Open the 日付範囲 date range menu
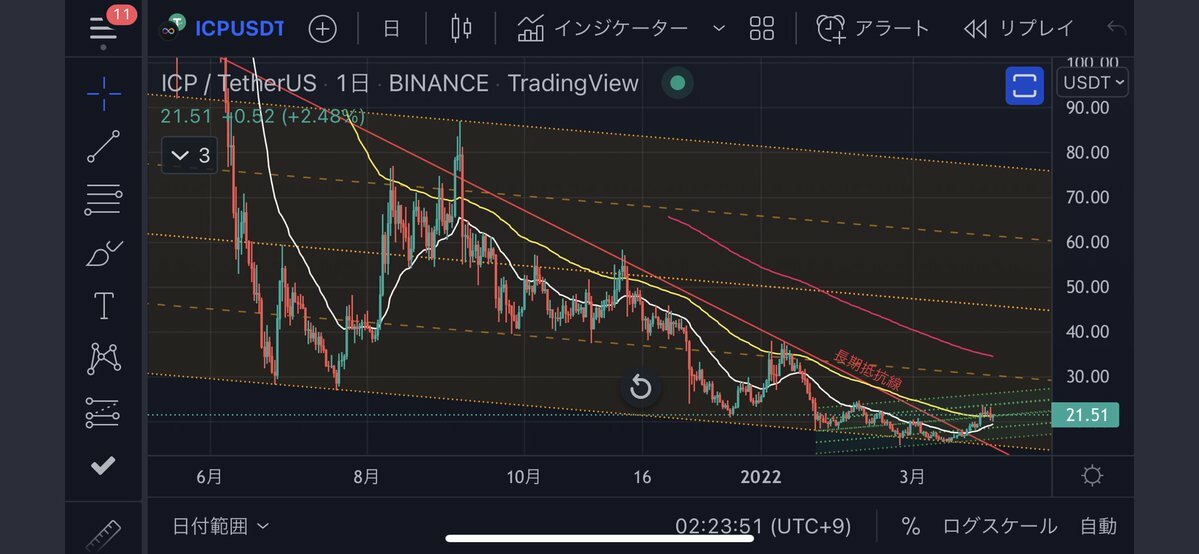The width and height of the screenshot is (1199, 554). coord(220,525)
